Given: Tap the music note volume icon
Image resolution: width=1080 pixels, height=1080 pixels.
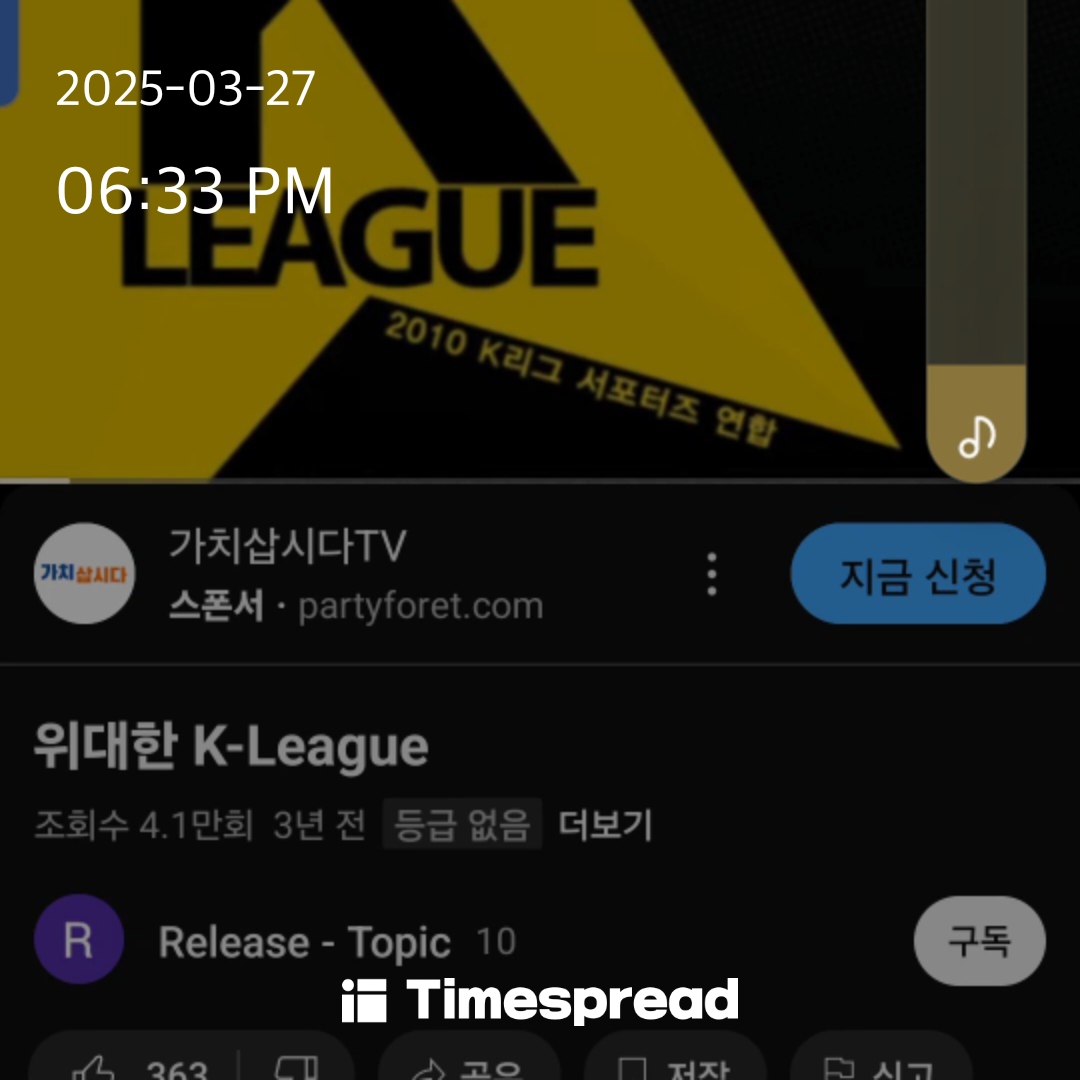Looking at the screenshot, I should [976, 434].
